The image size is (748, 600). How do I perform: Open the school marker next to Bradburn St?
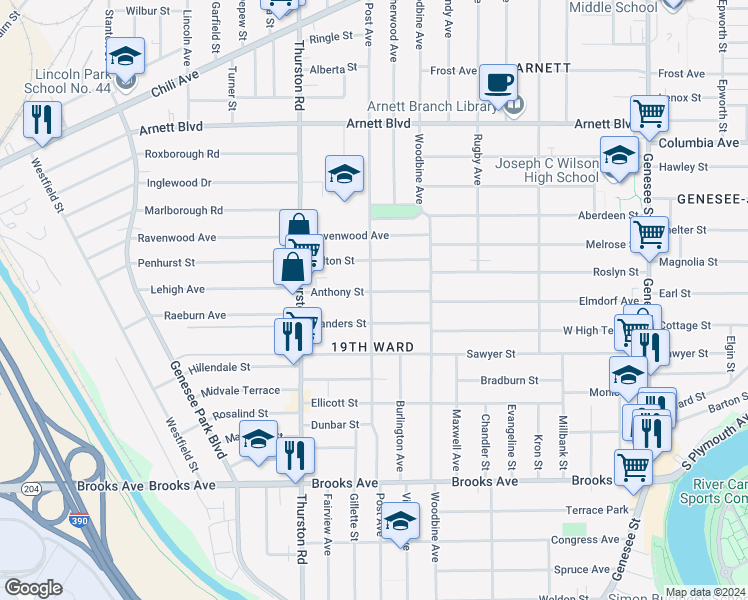pos(628,376)
